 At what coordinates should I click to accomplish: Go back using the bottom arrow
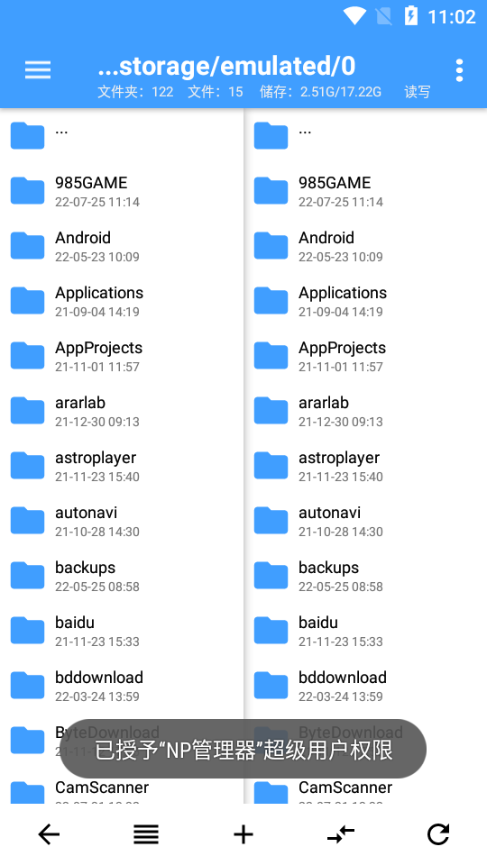point(49,834)
